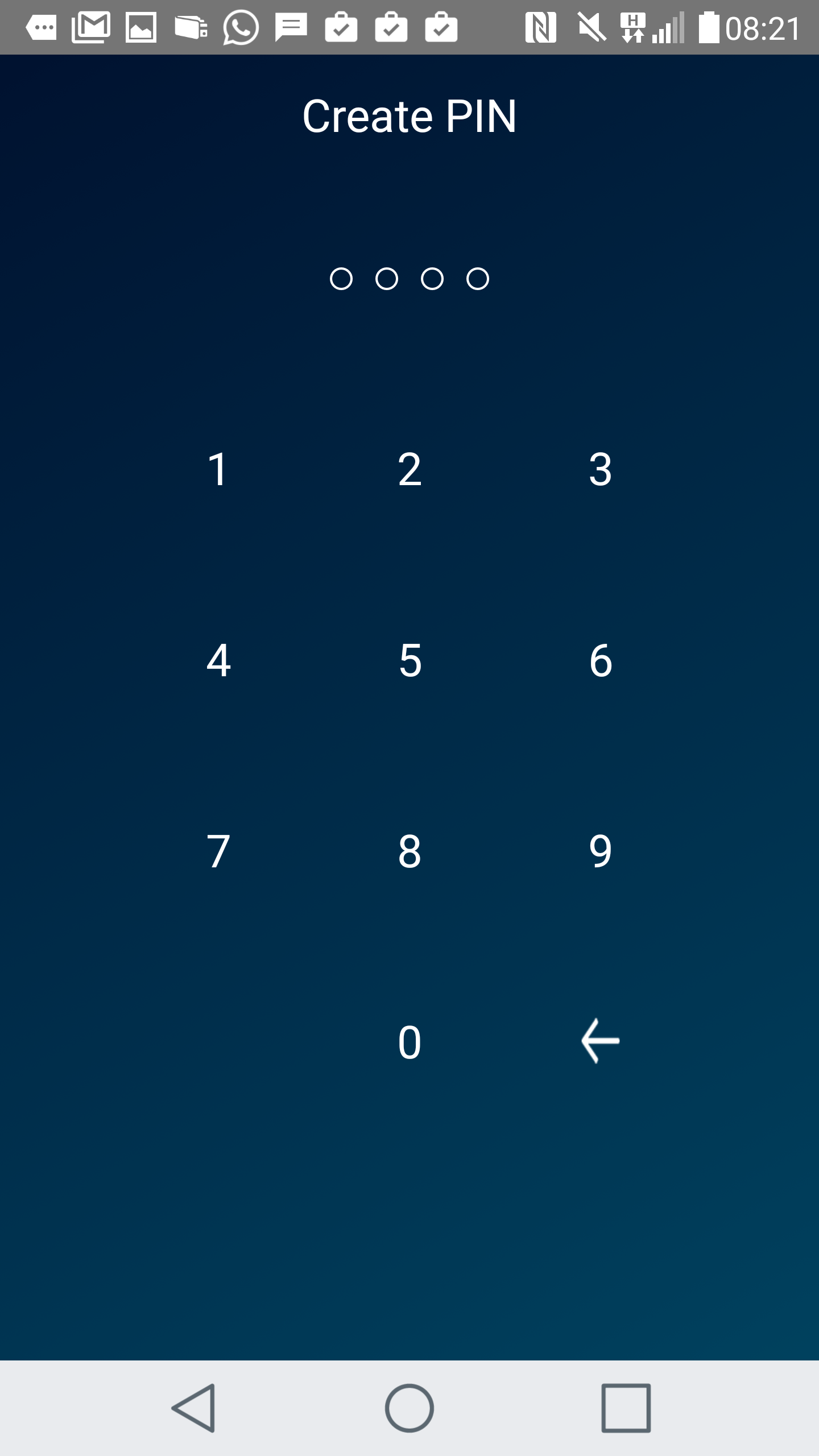
Task: Delete last digit with backspace arrow
Action: (601, 1041)
